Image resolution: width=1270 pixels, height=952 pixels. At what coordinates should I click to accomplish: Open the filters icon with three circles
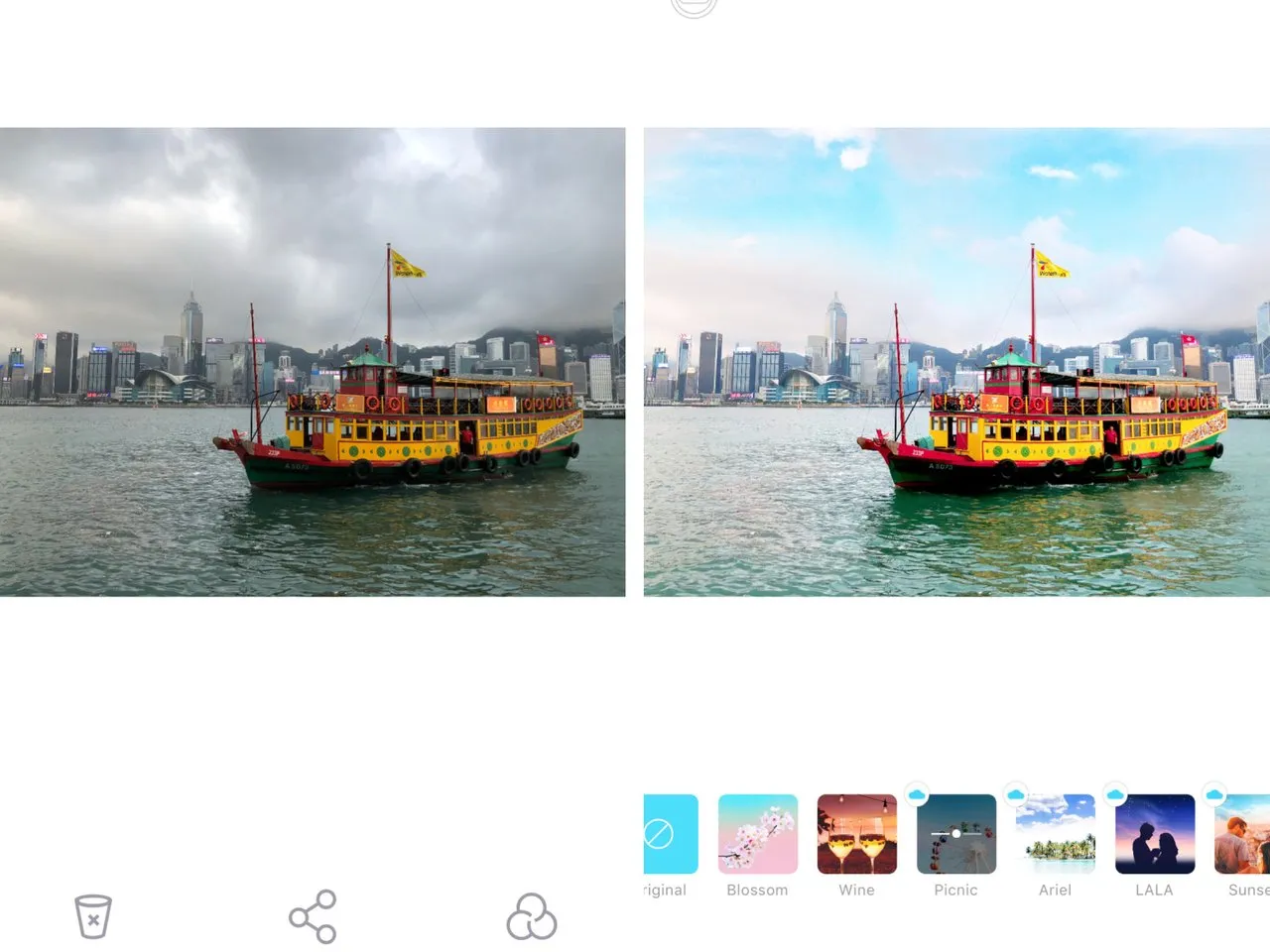point(532,916)
